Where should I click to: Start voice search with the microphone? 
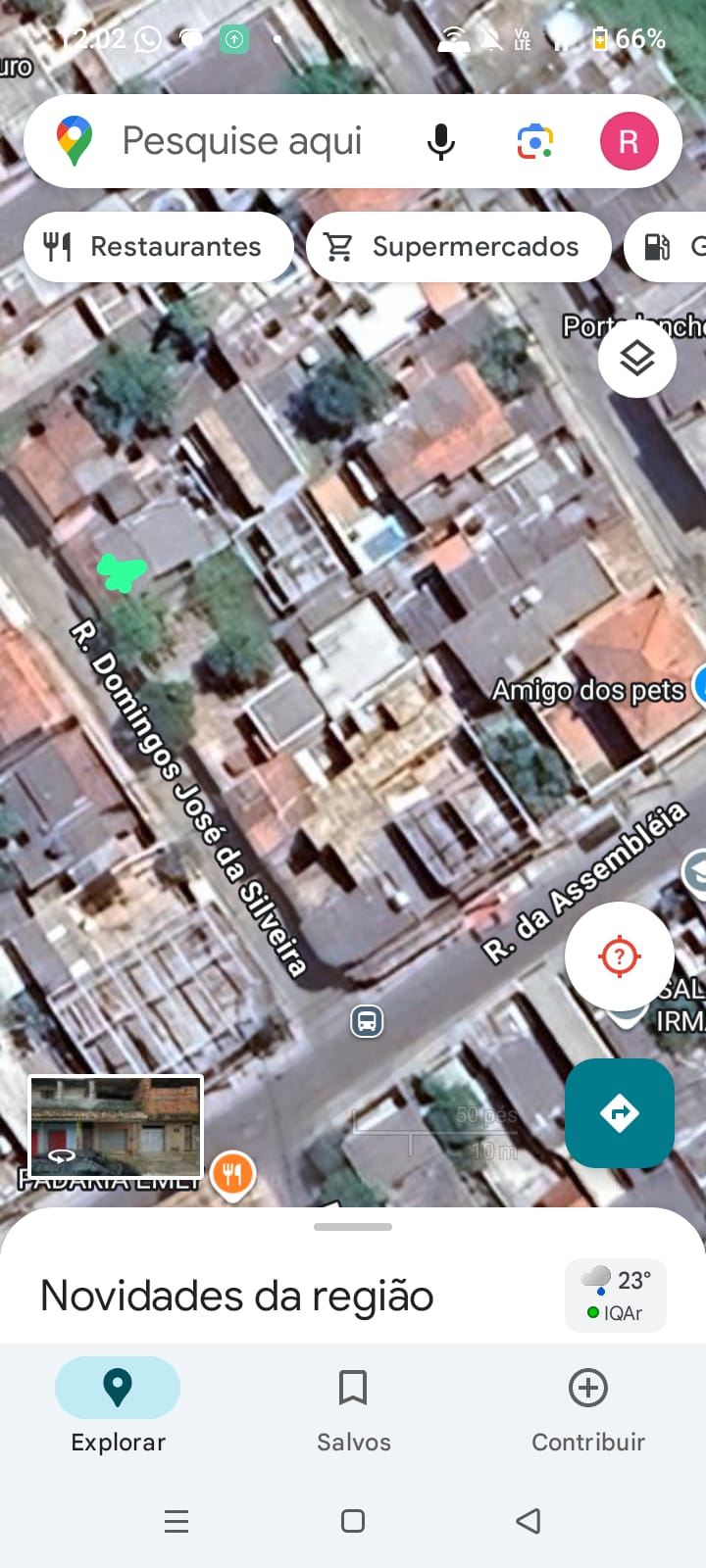click(441, 142)
